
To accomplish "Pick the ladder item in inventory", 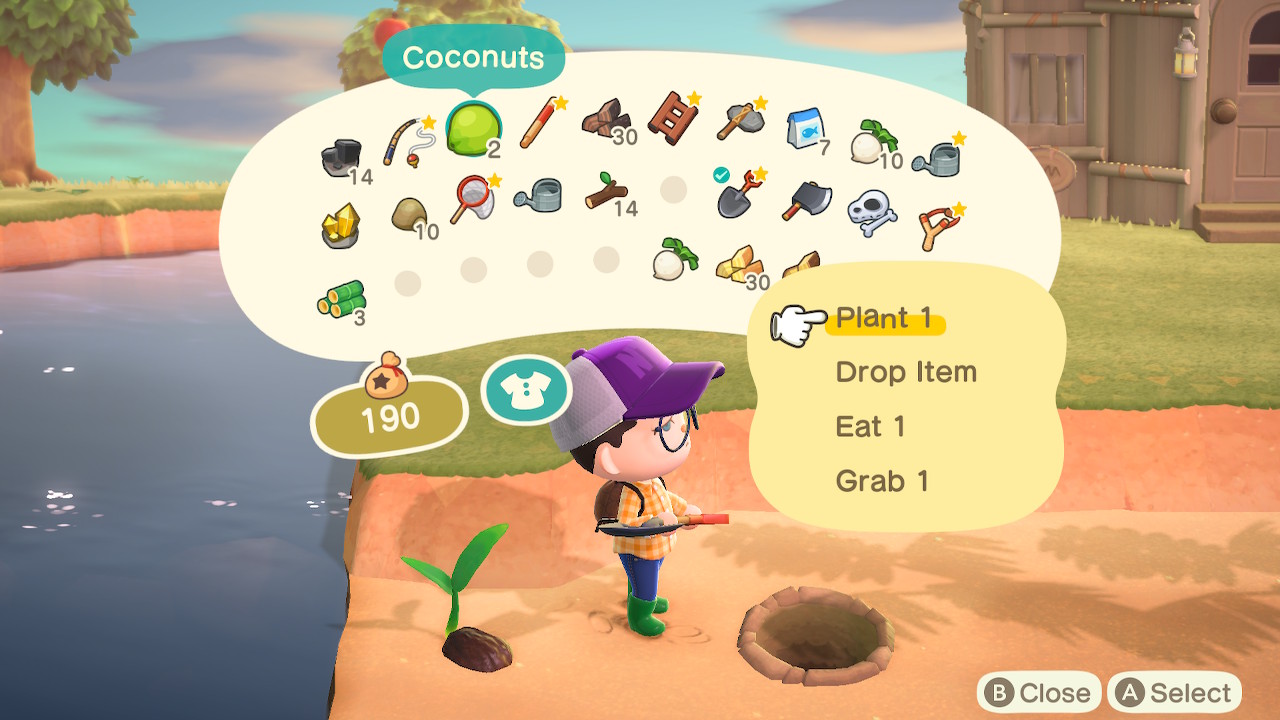I will [672, 119].
